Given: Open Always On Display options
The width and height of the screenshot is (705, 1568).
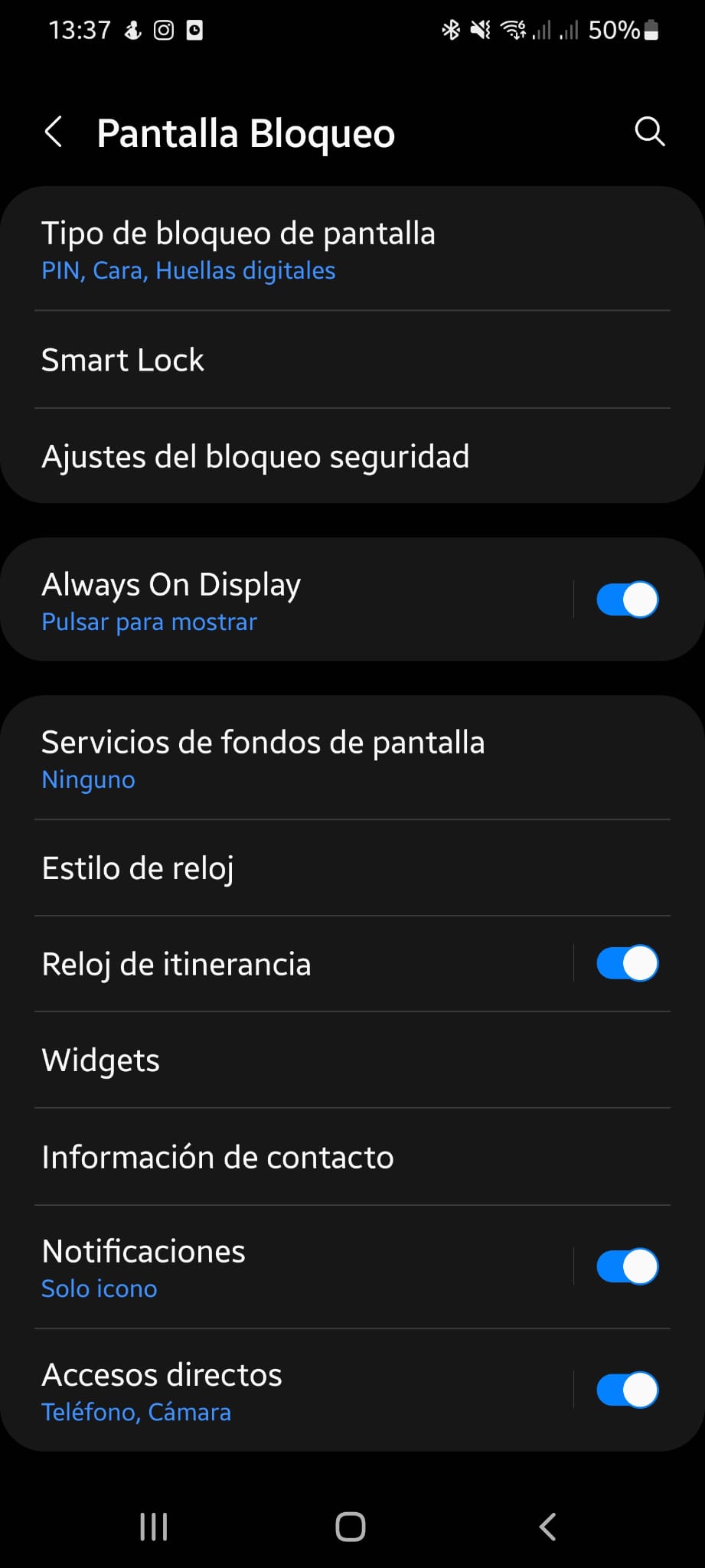Looking at the screenshot, I should pos(287,599).
